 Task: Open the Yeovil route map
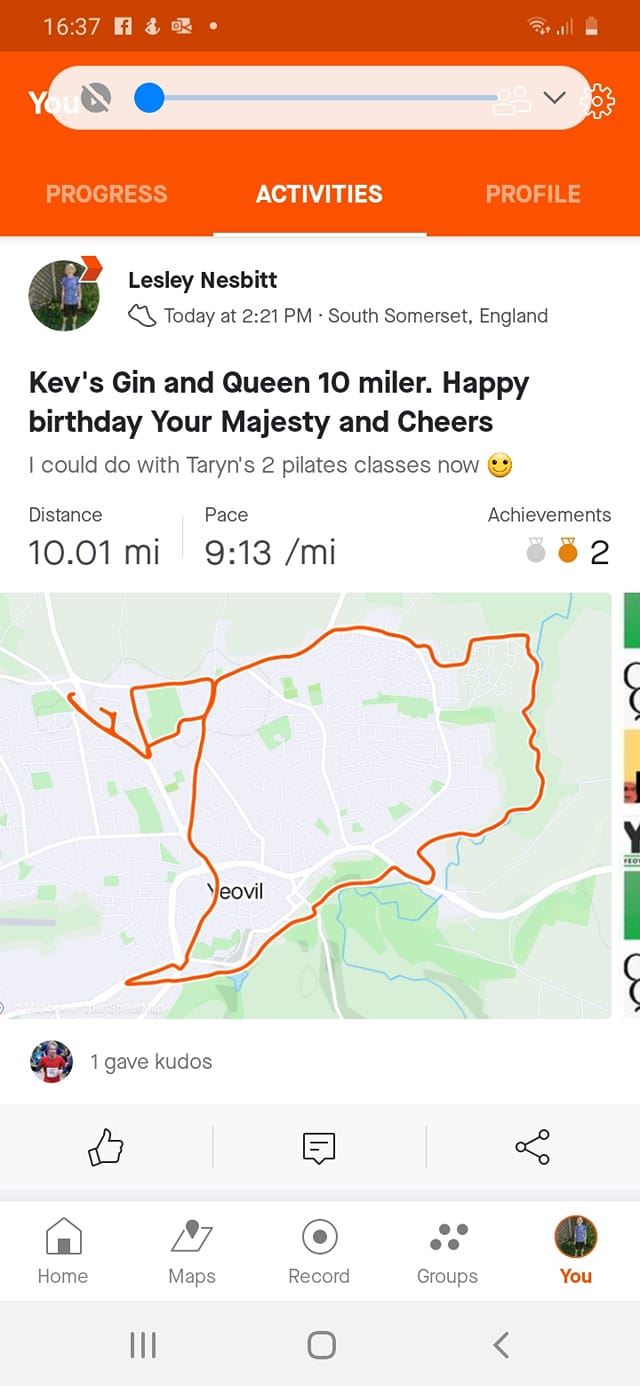coord(305,806)
